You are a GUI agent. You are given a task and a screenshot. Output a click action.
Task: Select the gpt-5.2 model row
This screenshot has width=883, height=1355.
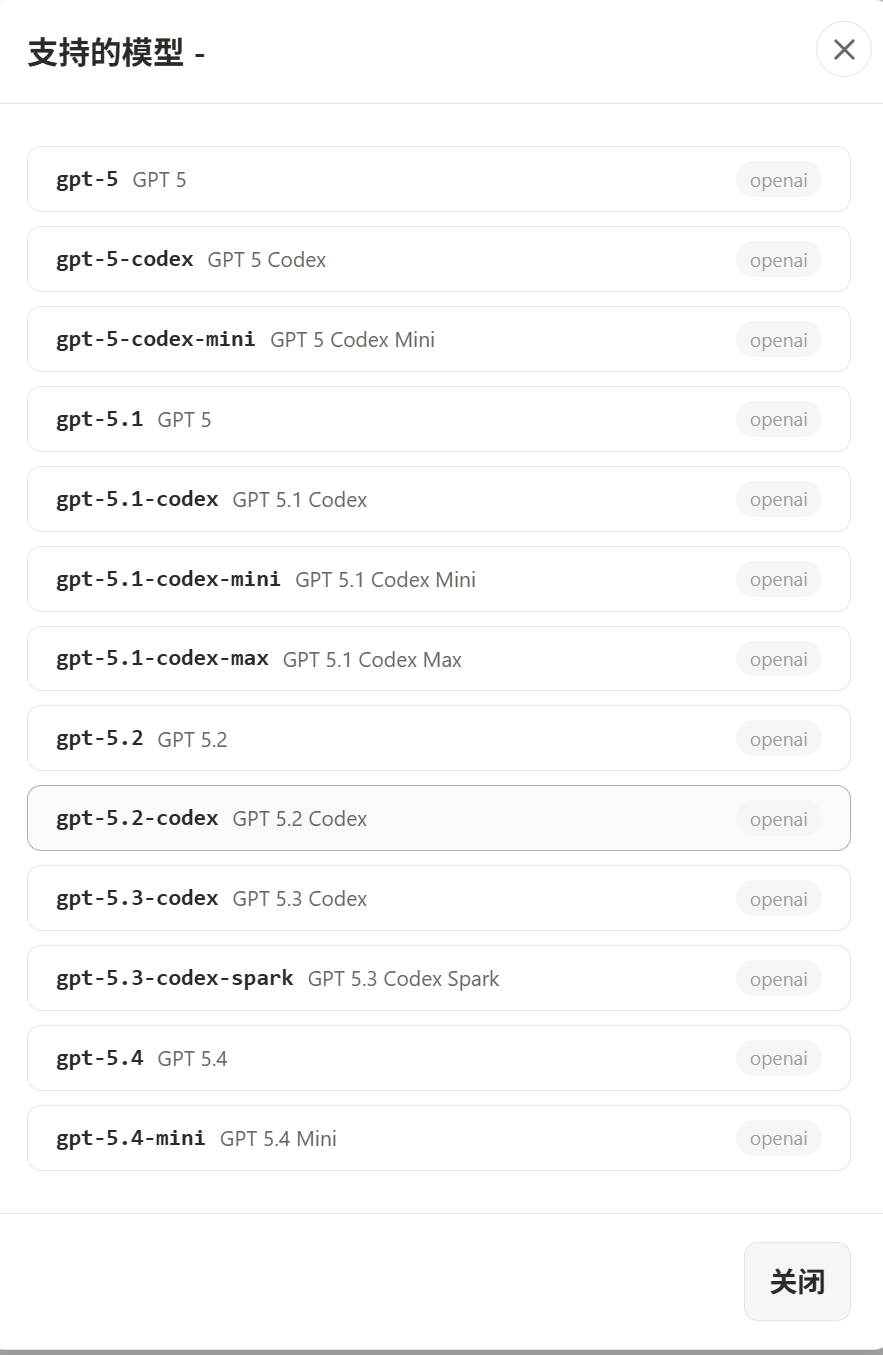pos(439,738)
